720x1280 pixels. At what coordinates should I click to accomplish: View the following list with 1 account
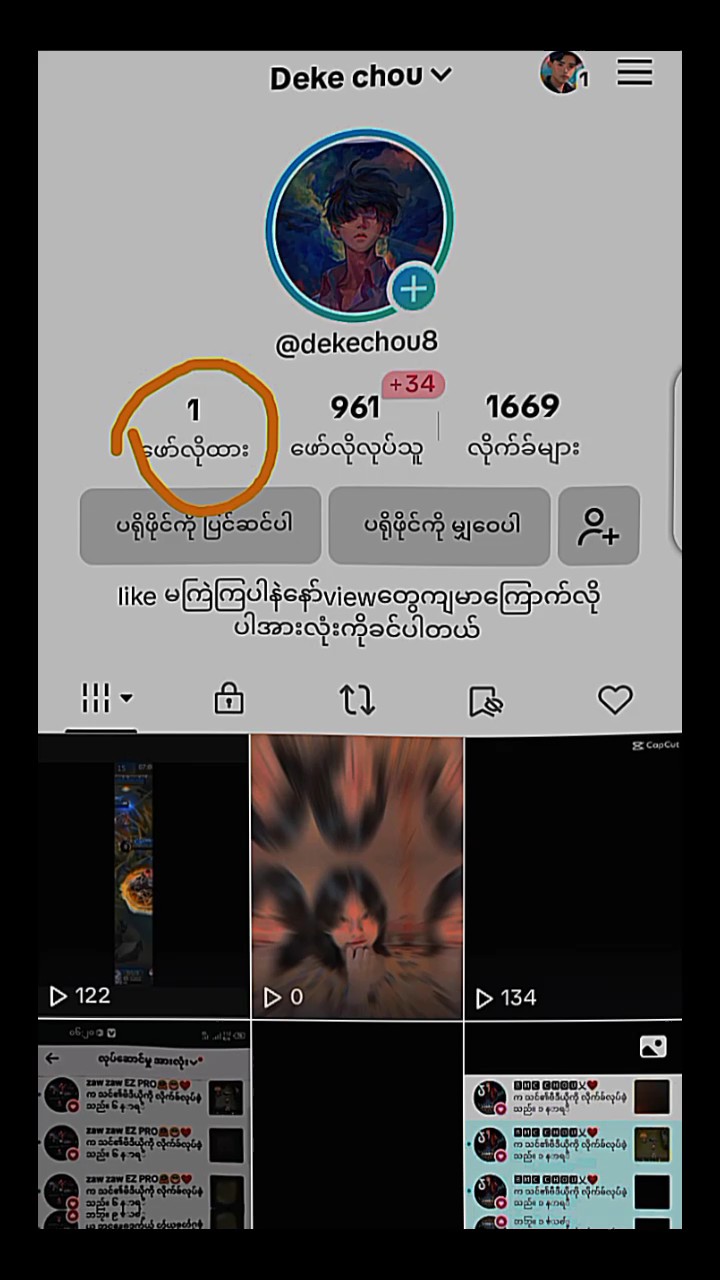pyautogui.click(x=195, y=427)
